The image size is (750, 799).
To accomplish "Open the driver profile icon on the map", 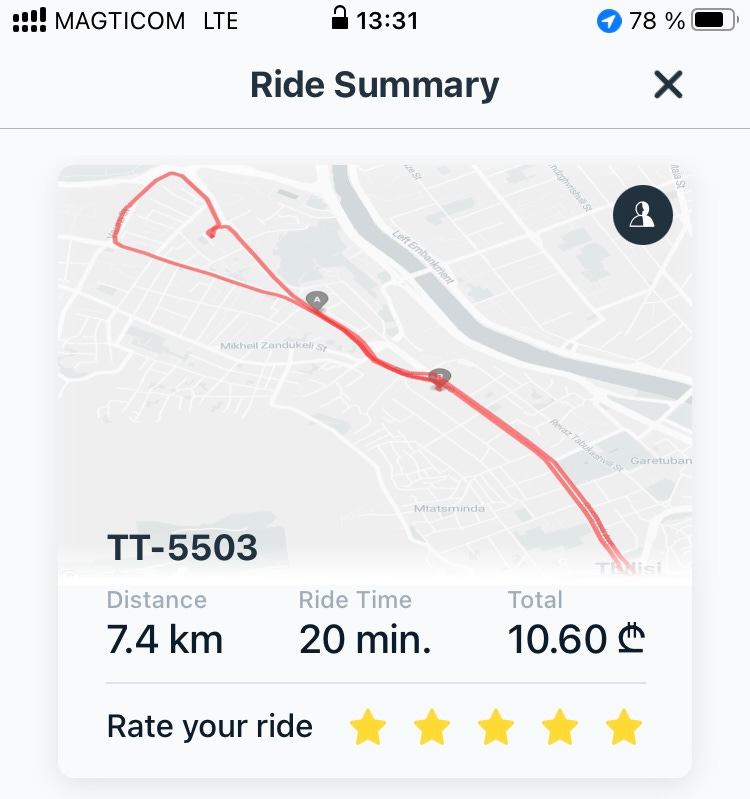I will coord(642,215).
